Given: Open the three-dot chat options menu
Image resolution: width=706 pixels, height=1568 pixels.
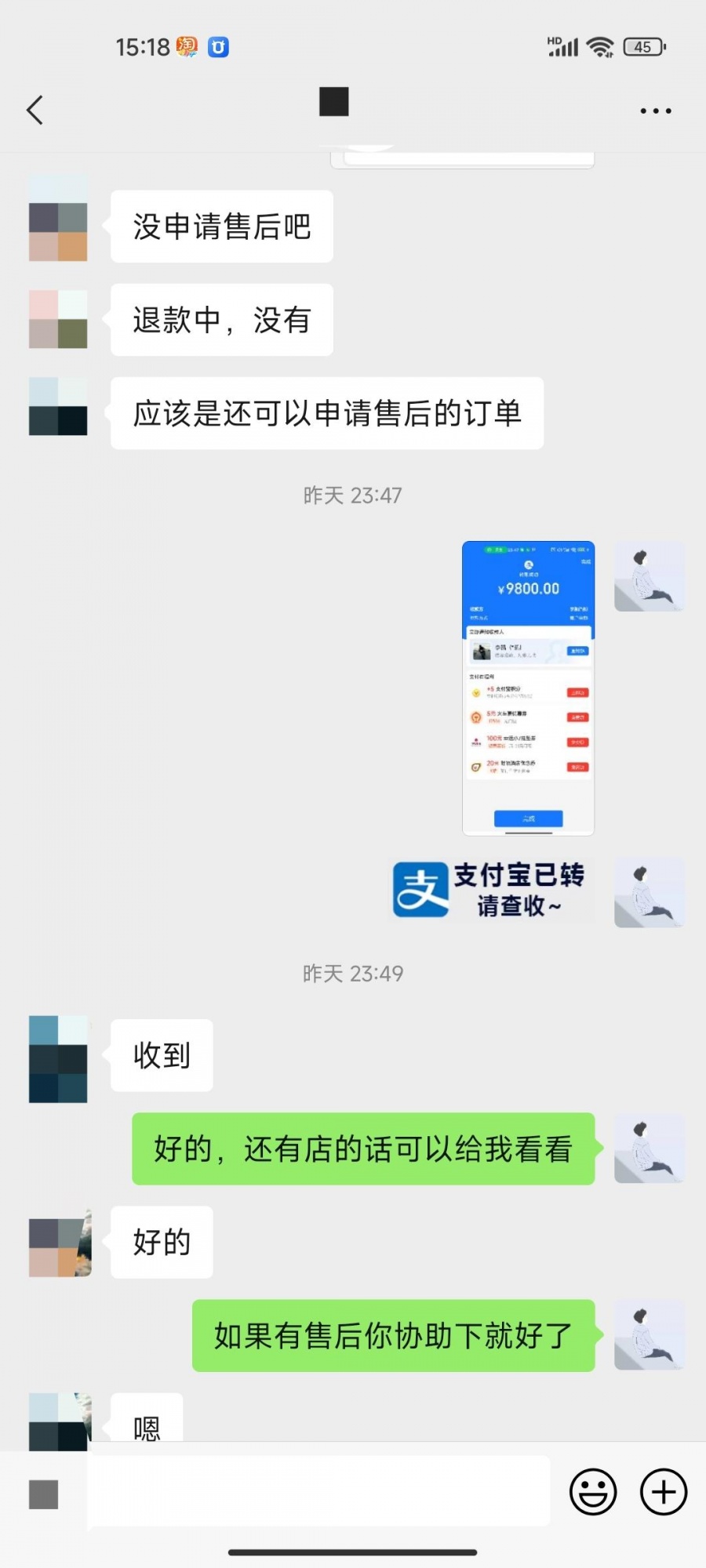Looking at the screenshot, I should [x=655, y=111].
